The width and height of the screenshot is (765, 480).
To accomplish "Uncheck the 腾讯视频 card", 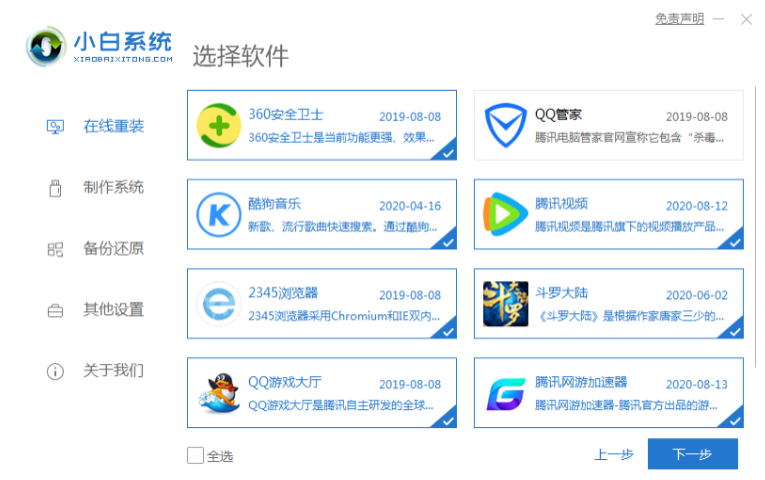I will click(x=608, y=214).
